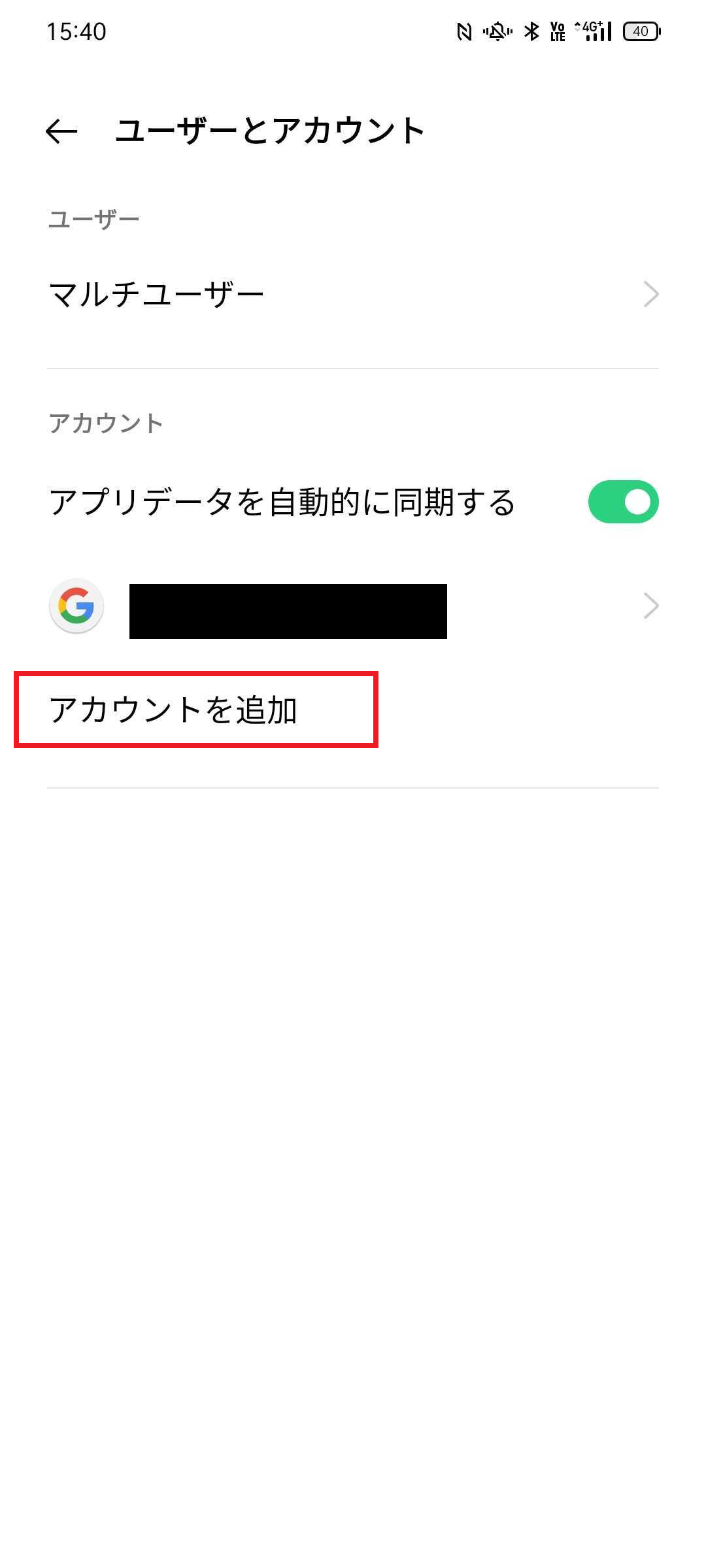This screenshot has width=706, height=1568.
Task: Toggle アプリデータを自動的に同期する switch
Action: 623,502
